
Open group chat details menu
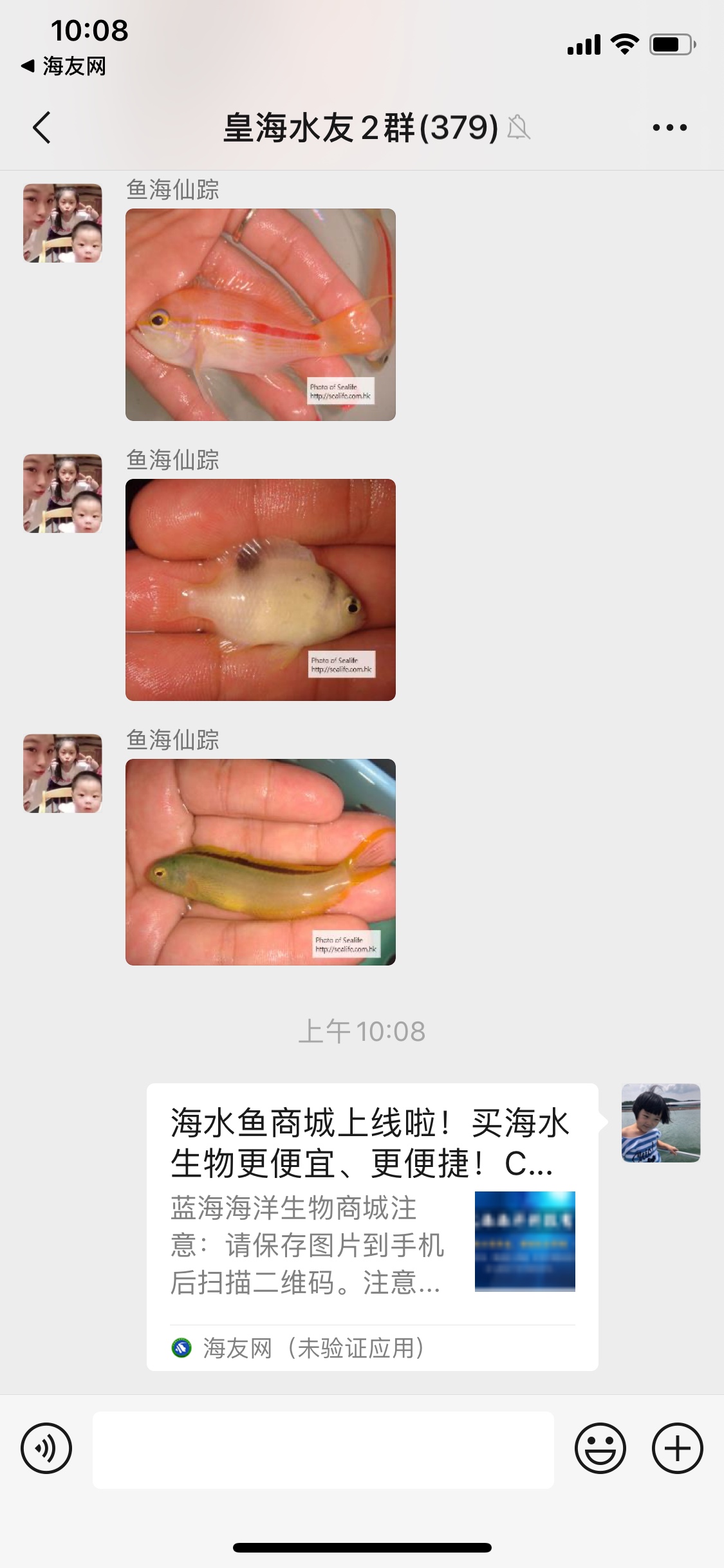669,127
